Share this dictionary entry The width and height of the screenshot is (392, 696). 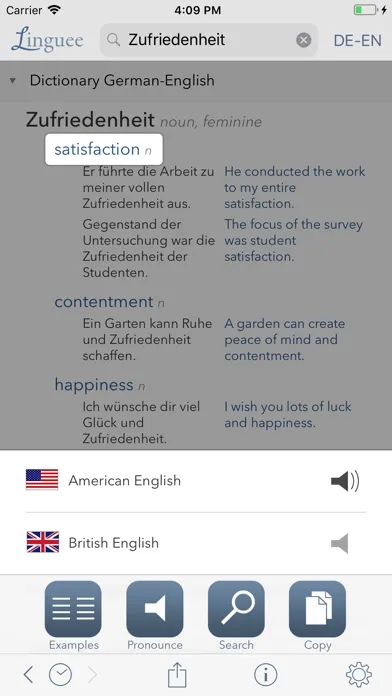(x=177, y=674)
